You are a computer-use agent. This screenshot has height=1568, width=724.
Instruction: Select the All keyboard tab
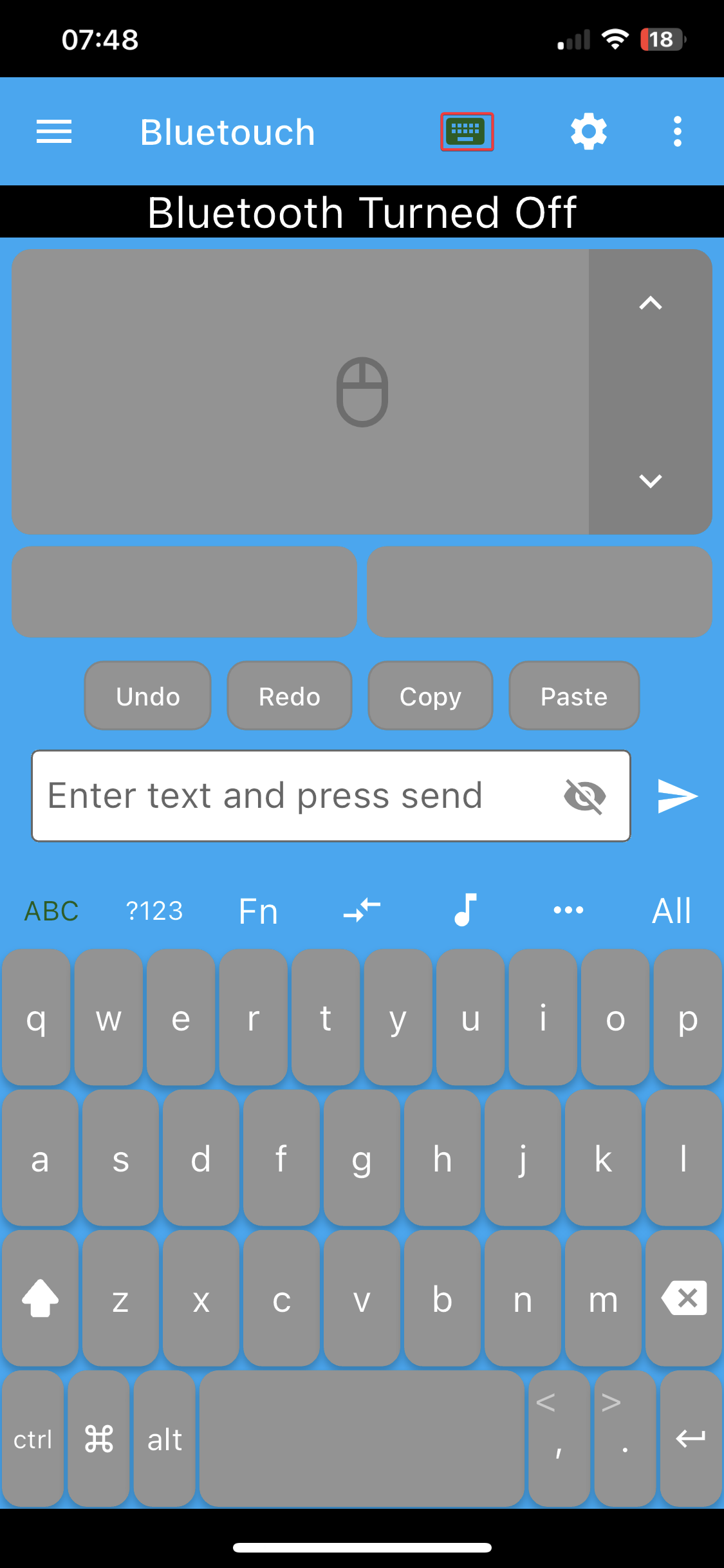(671, 911)
